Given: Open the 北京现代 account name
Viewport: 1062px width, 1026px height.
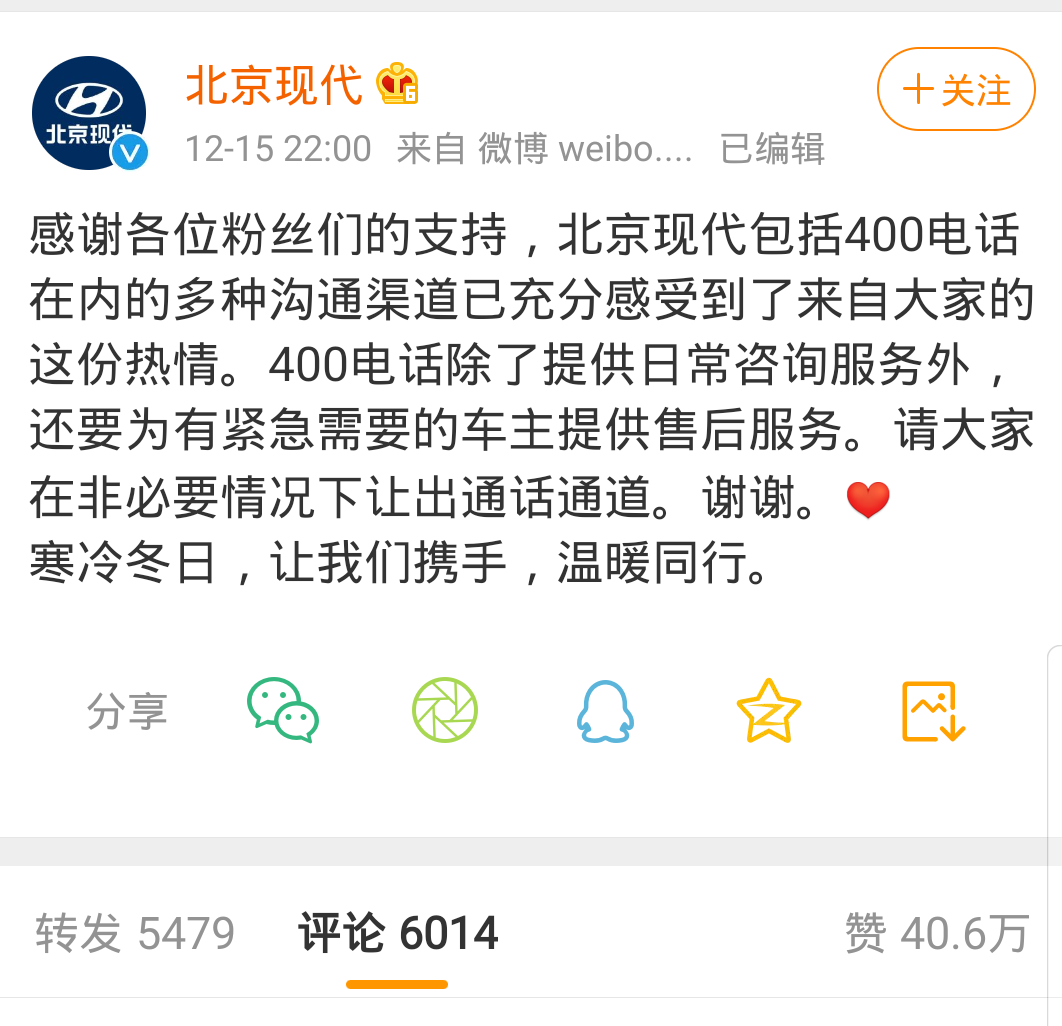Looking at the screenshot, I should 274,87.
